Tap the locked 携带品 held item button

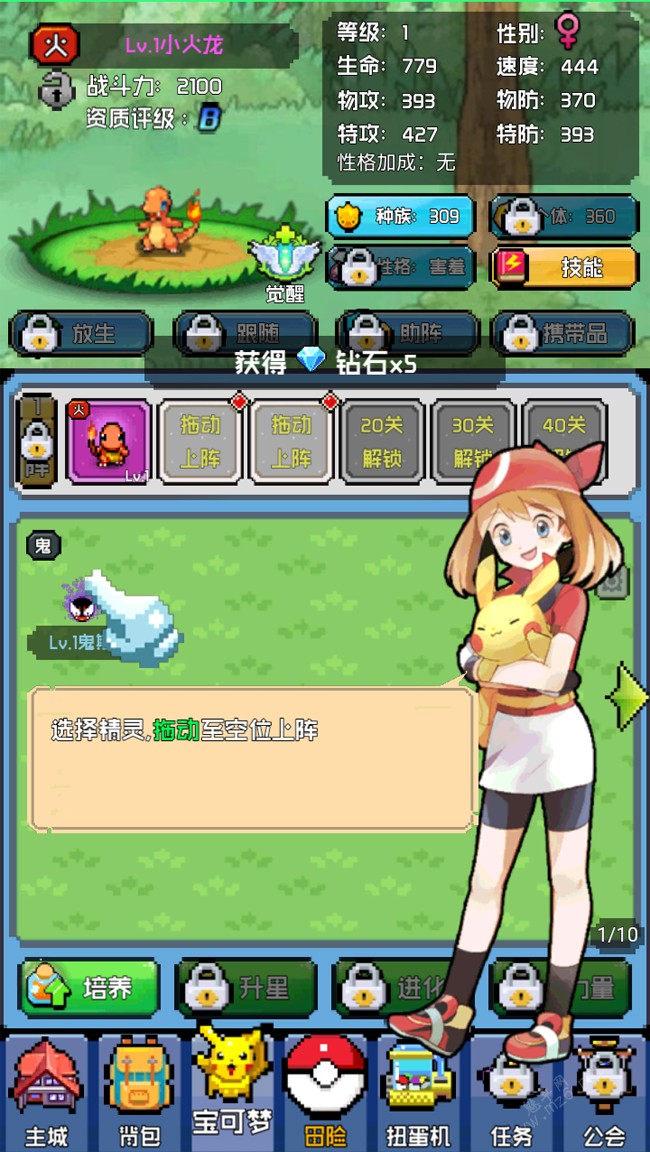tap(564, 334)
